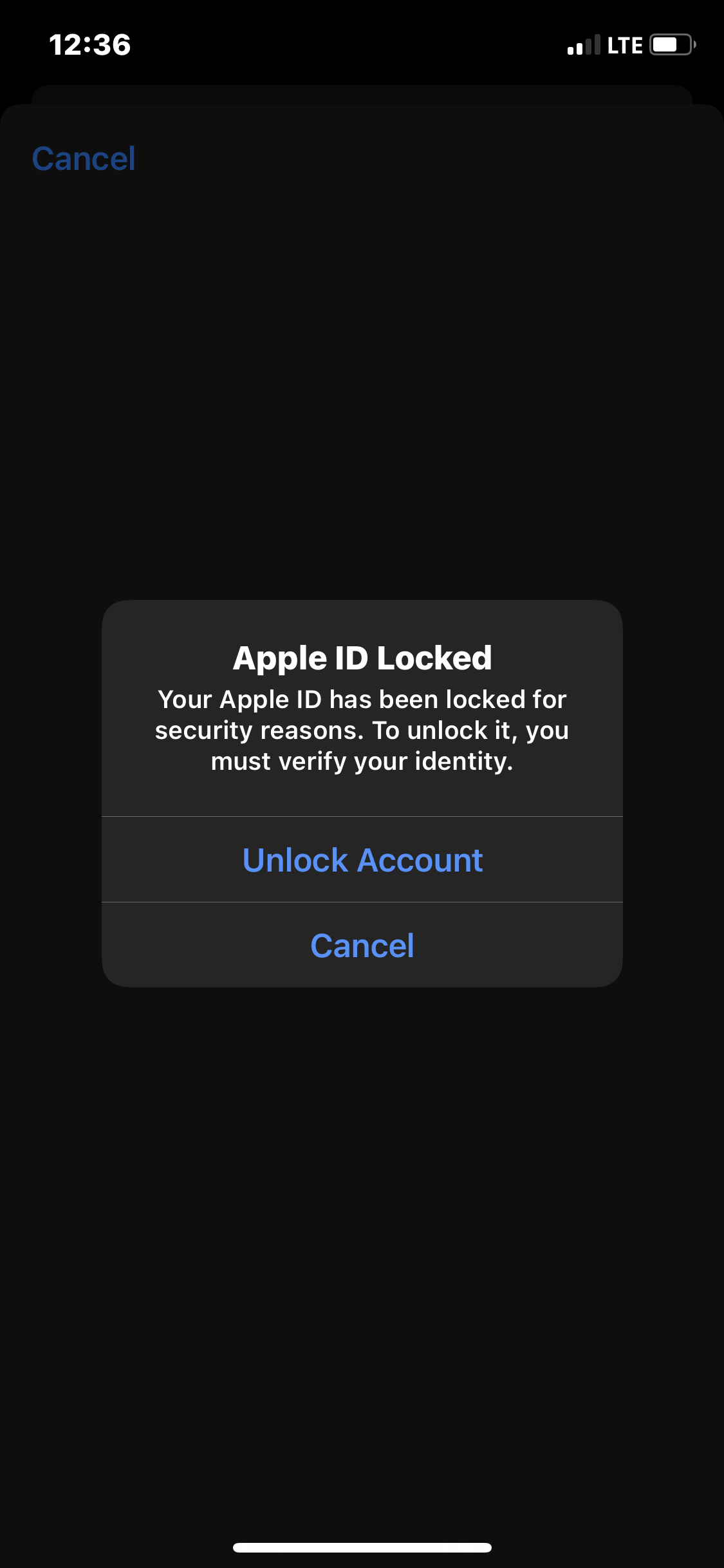Tap the dimmed area below the alert
724x1568 pixels.
pyautogui.click(x=362, y=1159)
